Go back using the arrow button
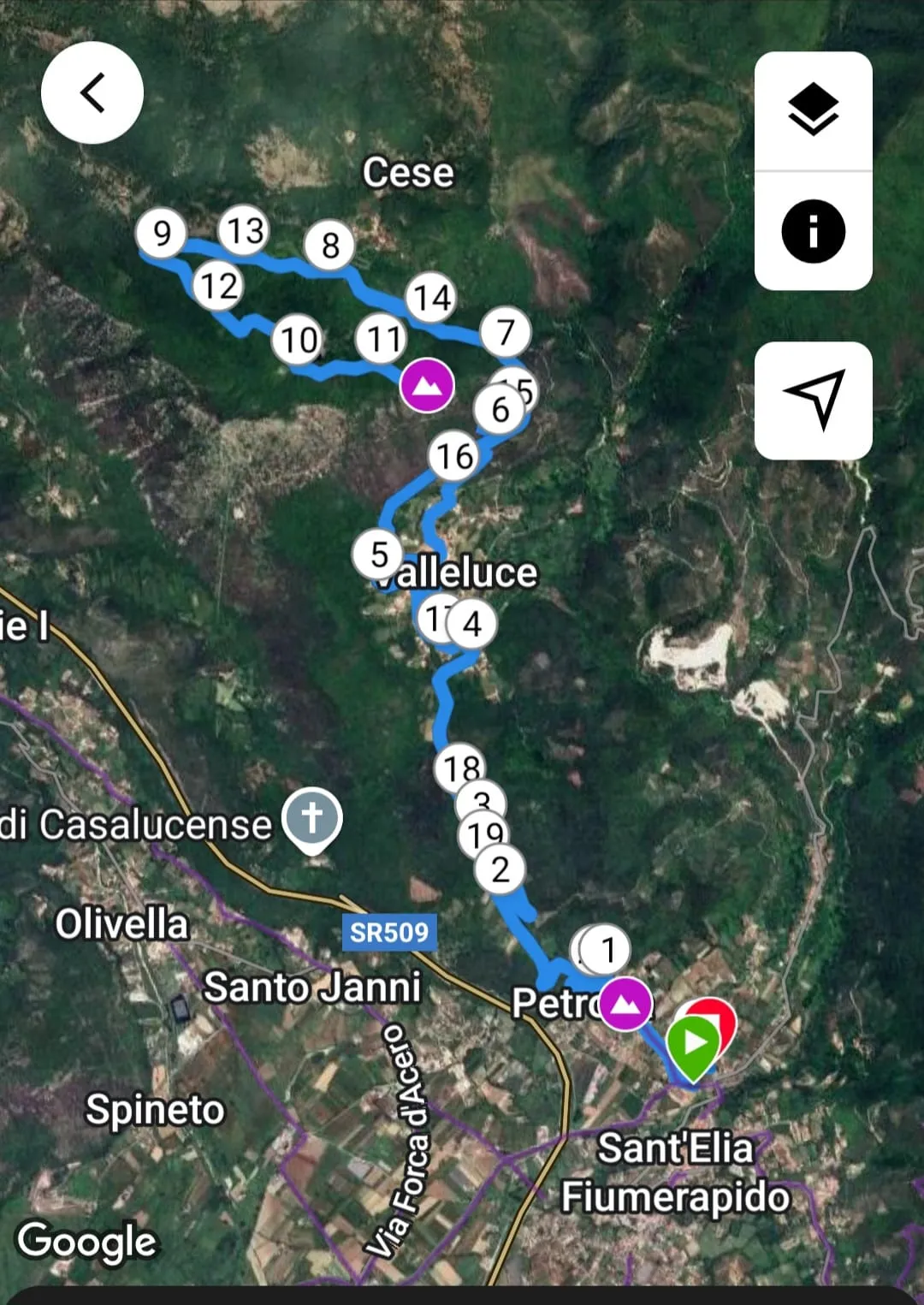The width and height of the screenshot is (924, 1305). coord(92,92)
